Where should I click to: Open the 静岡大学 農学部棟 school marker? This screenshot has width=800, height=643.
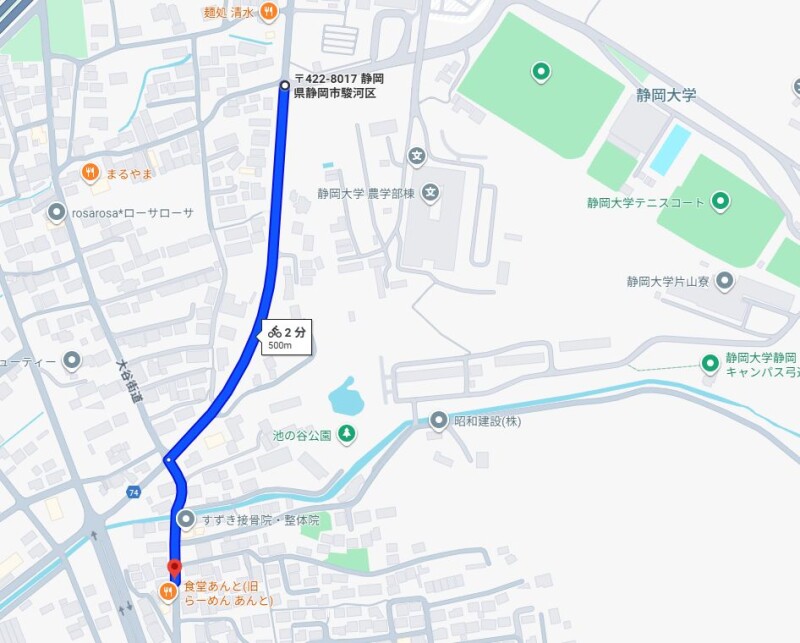coord(430,193)
